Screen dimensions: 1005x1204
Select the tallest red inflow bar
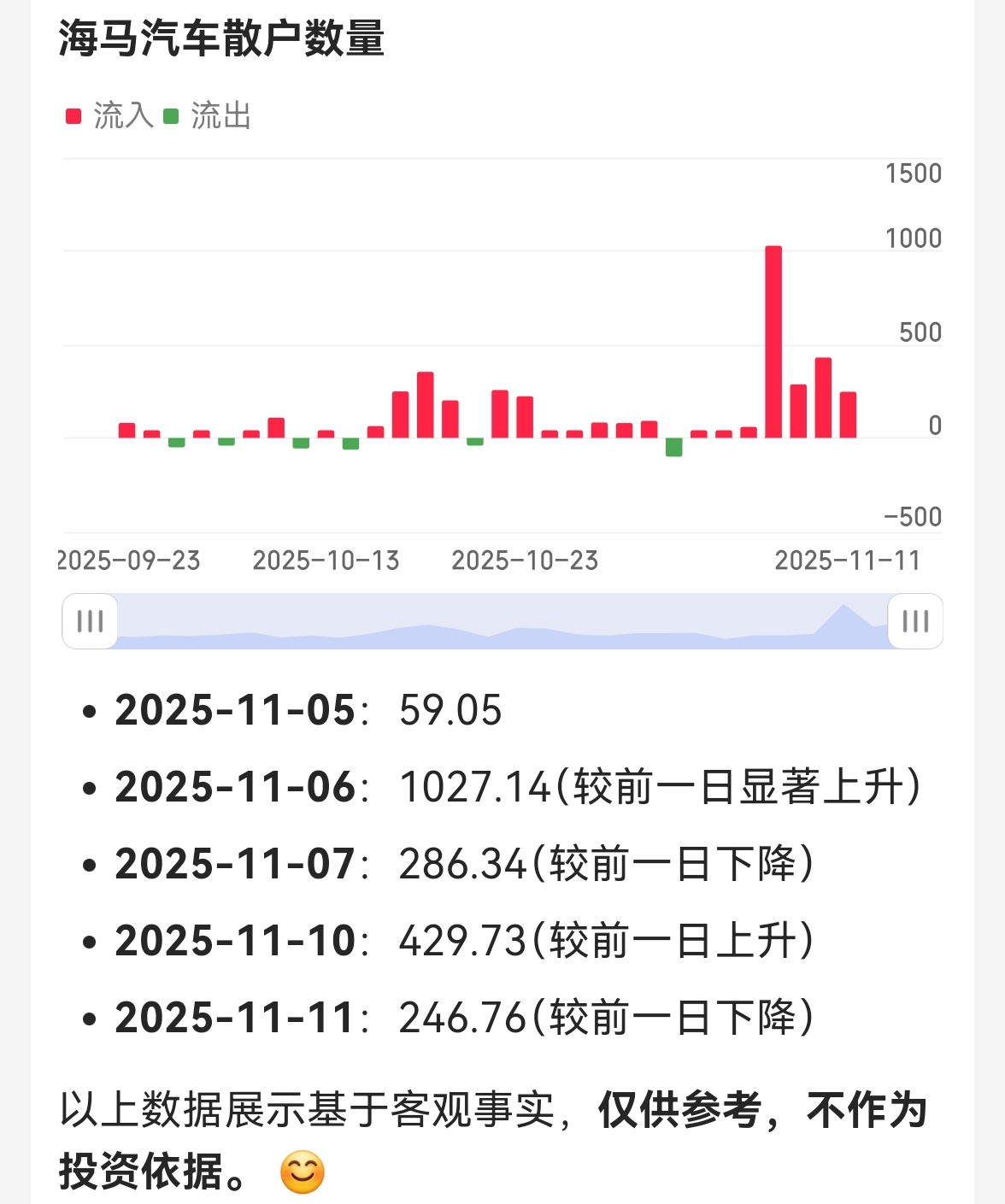click(773, 342)
